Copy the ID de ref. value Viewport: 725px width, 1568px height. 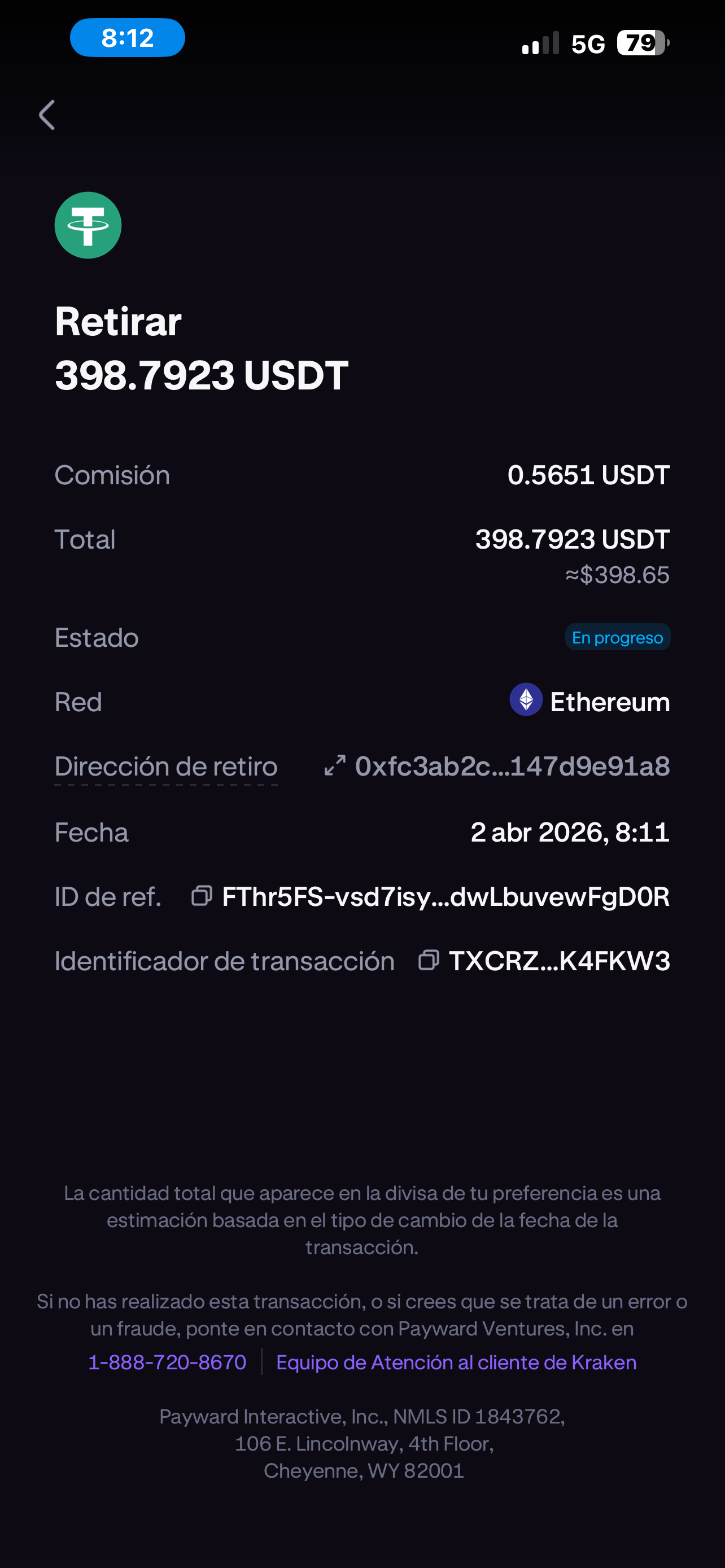point(202,896)
